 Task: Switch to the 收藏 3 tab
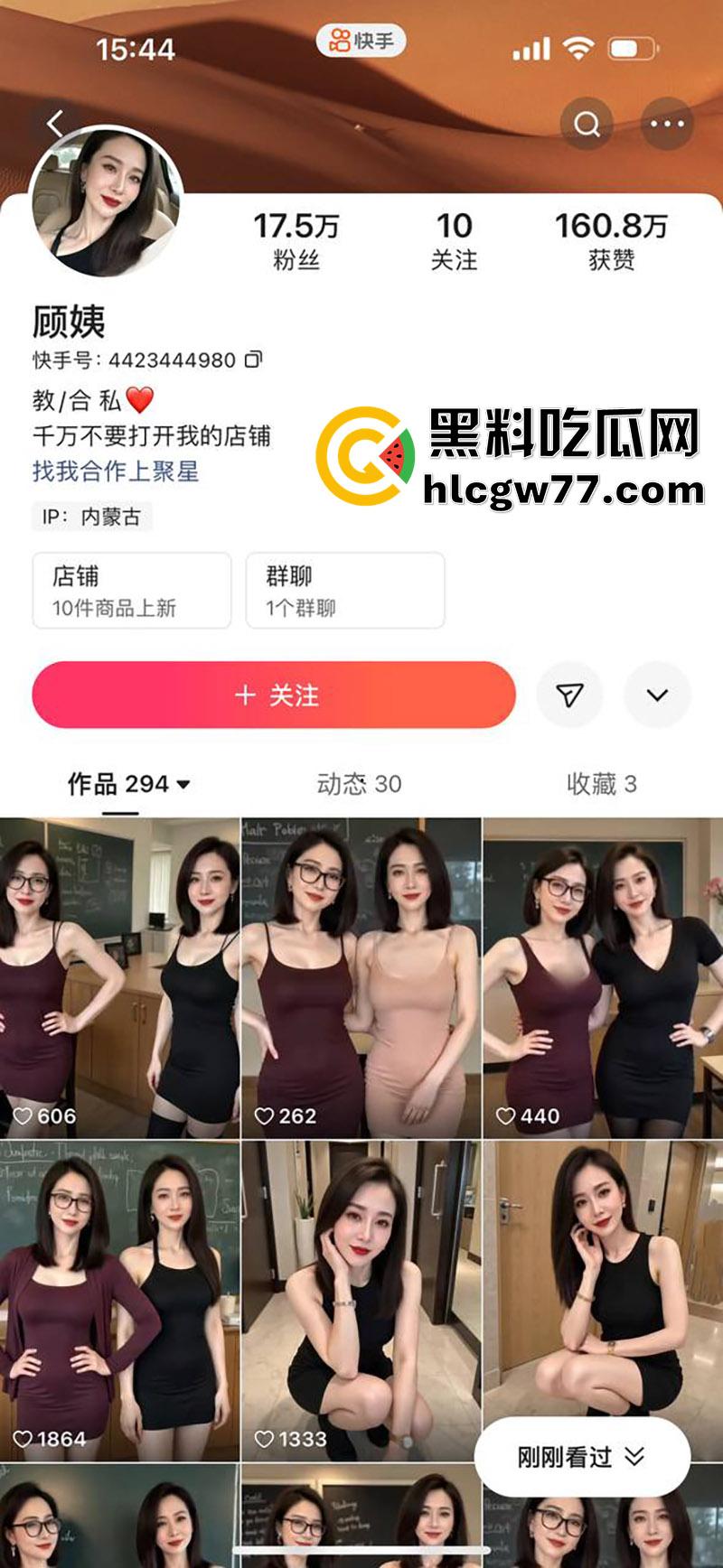[600, 784]
